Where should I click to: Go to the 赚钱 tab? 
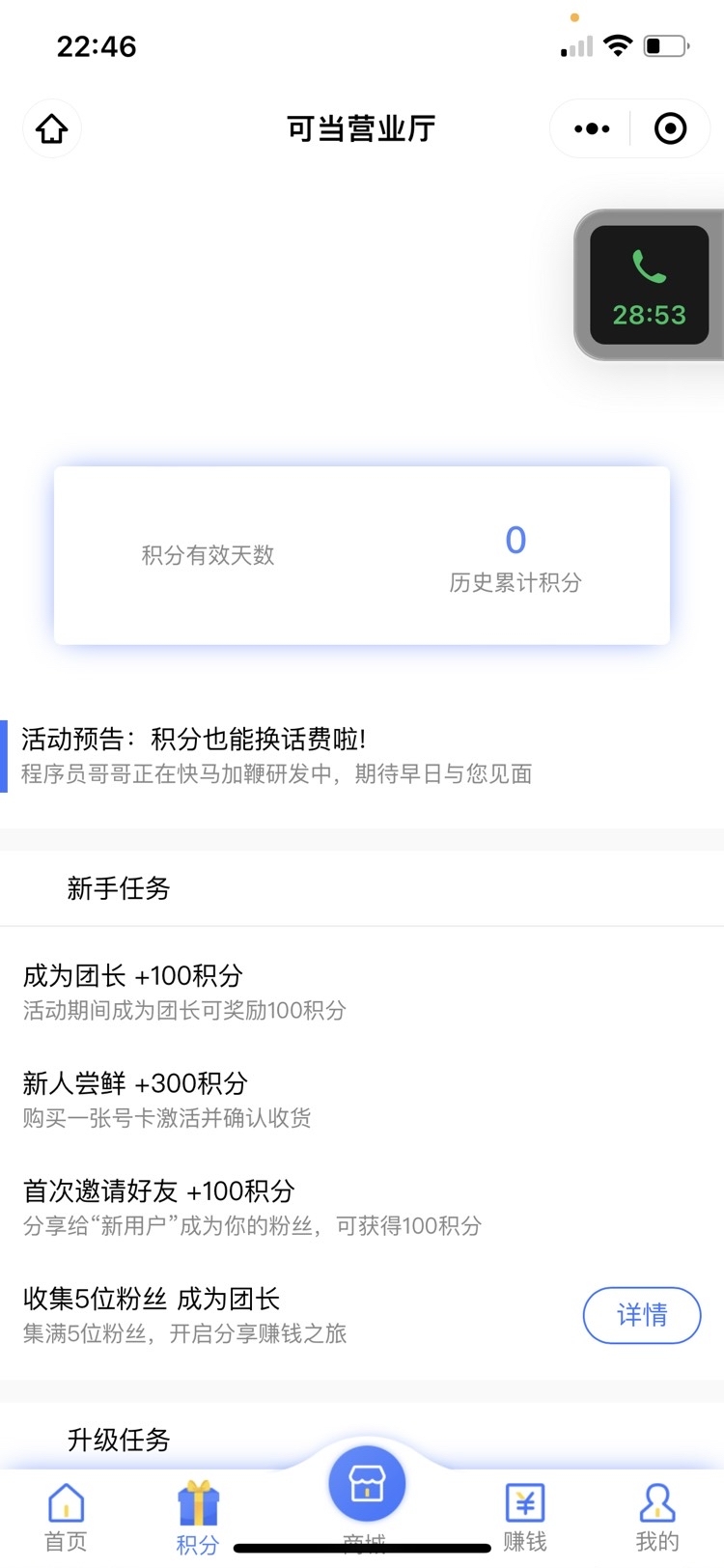[x=525, y=1519]
